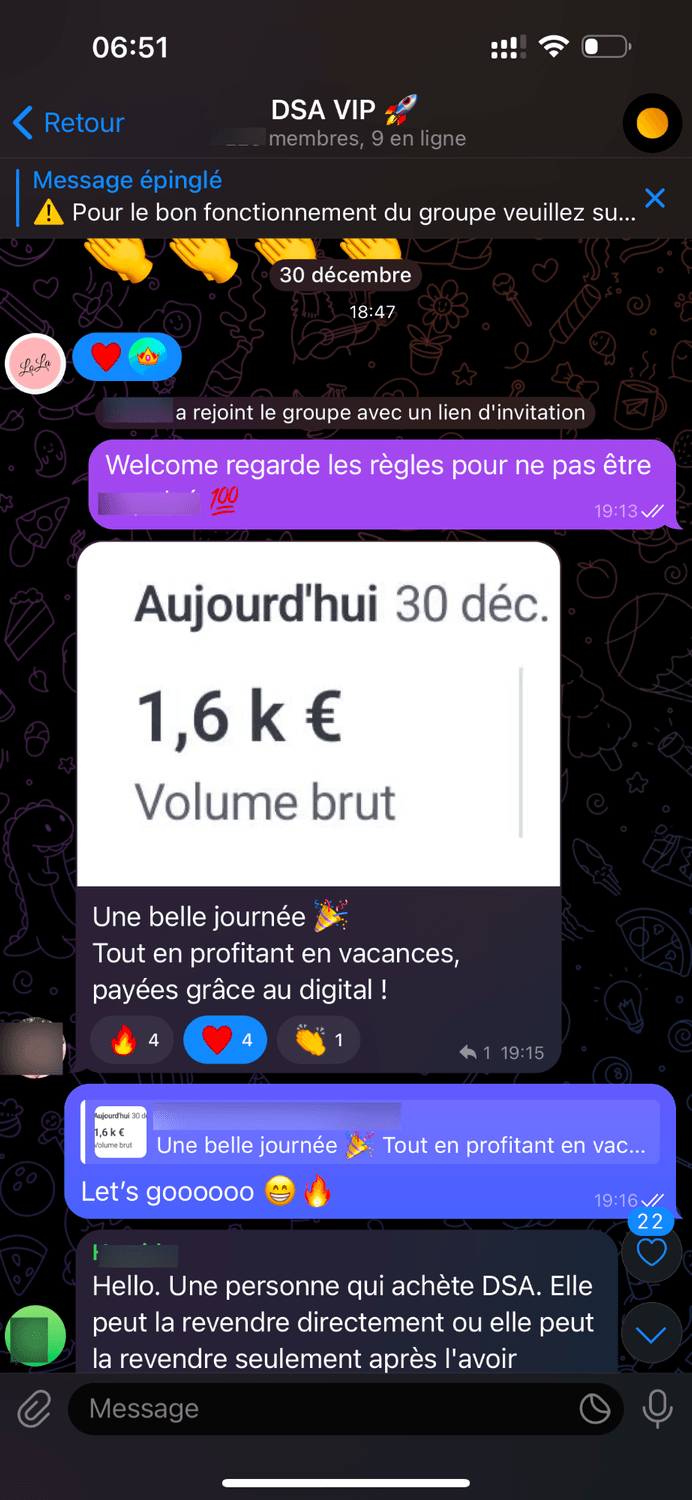Add a clapping hands reaction
The image size is (692, 1500).
coord(319,1041)
